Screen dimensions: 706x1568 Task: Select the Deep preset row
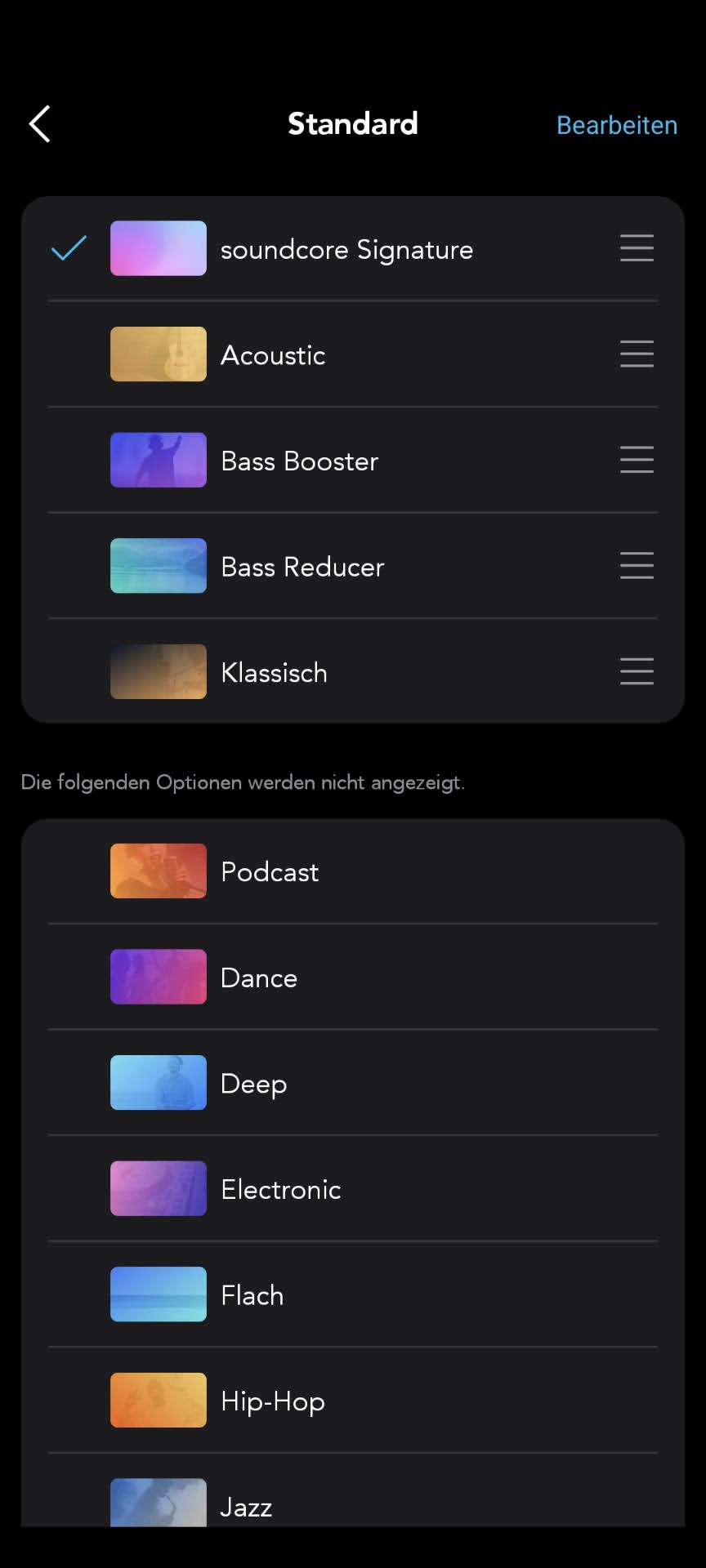[x=253, y=1084]
